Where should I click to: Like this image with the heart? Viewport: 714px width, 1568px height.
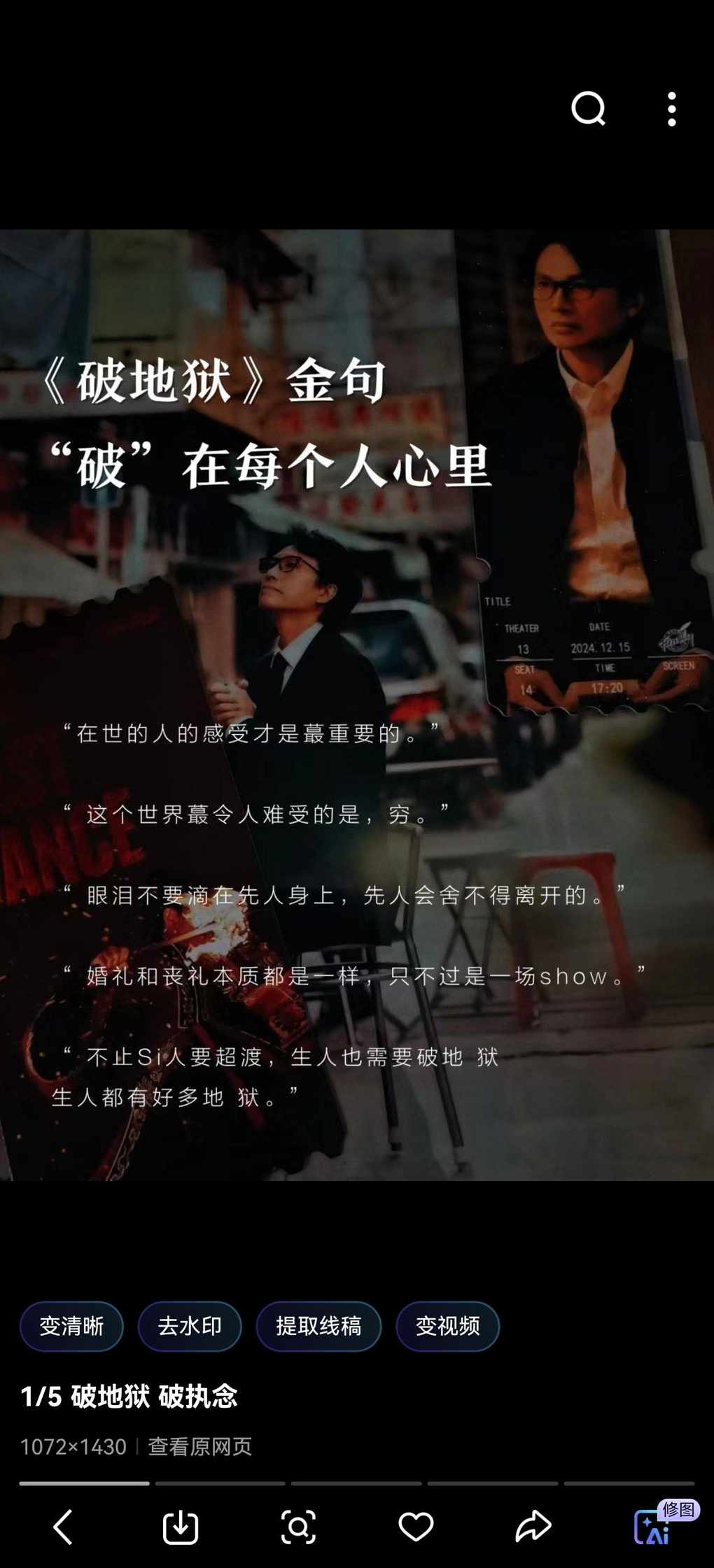(416, 1526)
